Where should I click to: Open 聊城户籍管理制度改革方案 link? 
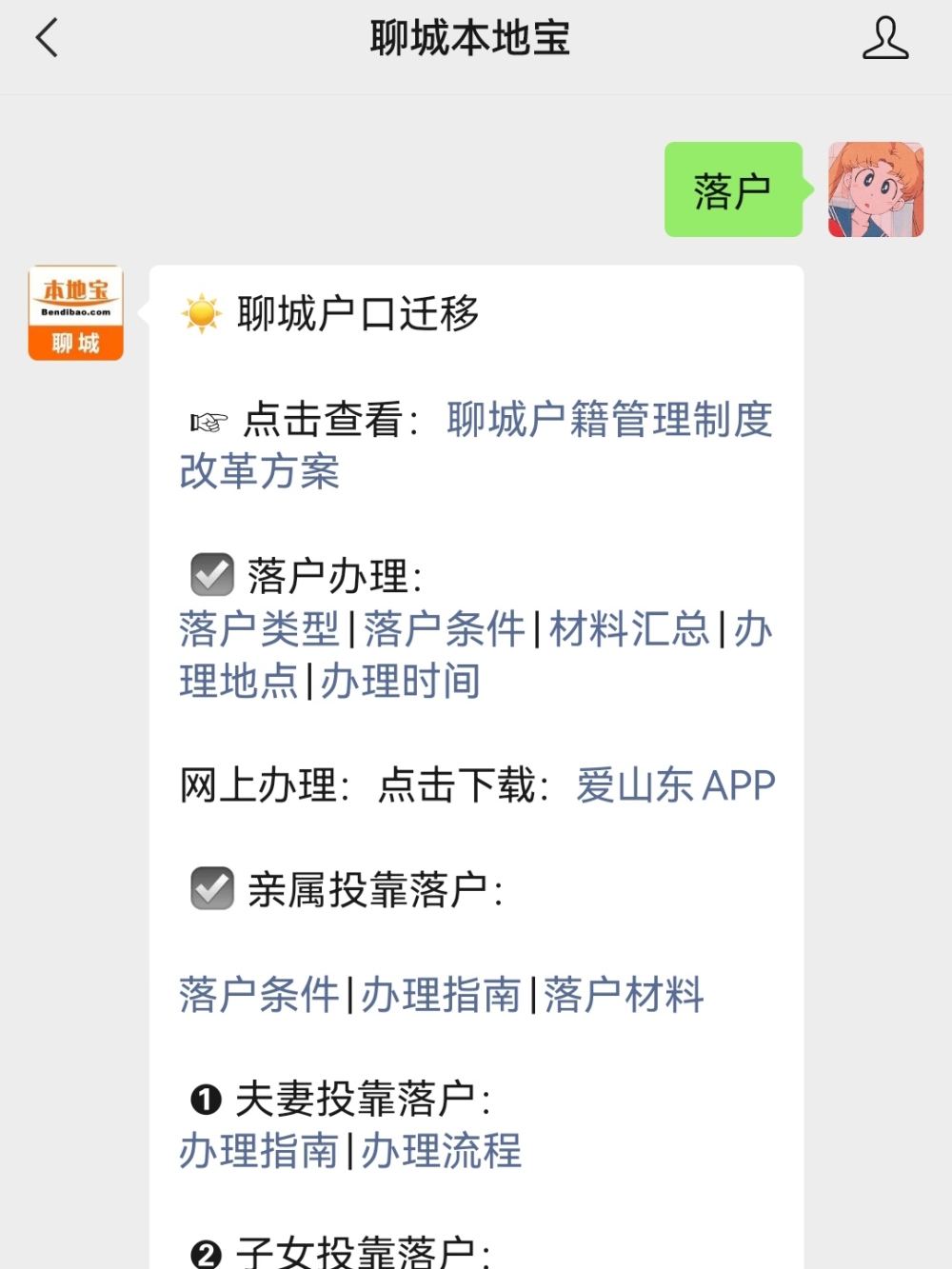[x=608, y=420]
